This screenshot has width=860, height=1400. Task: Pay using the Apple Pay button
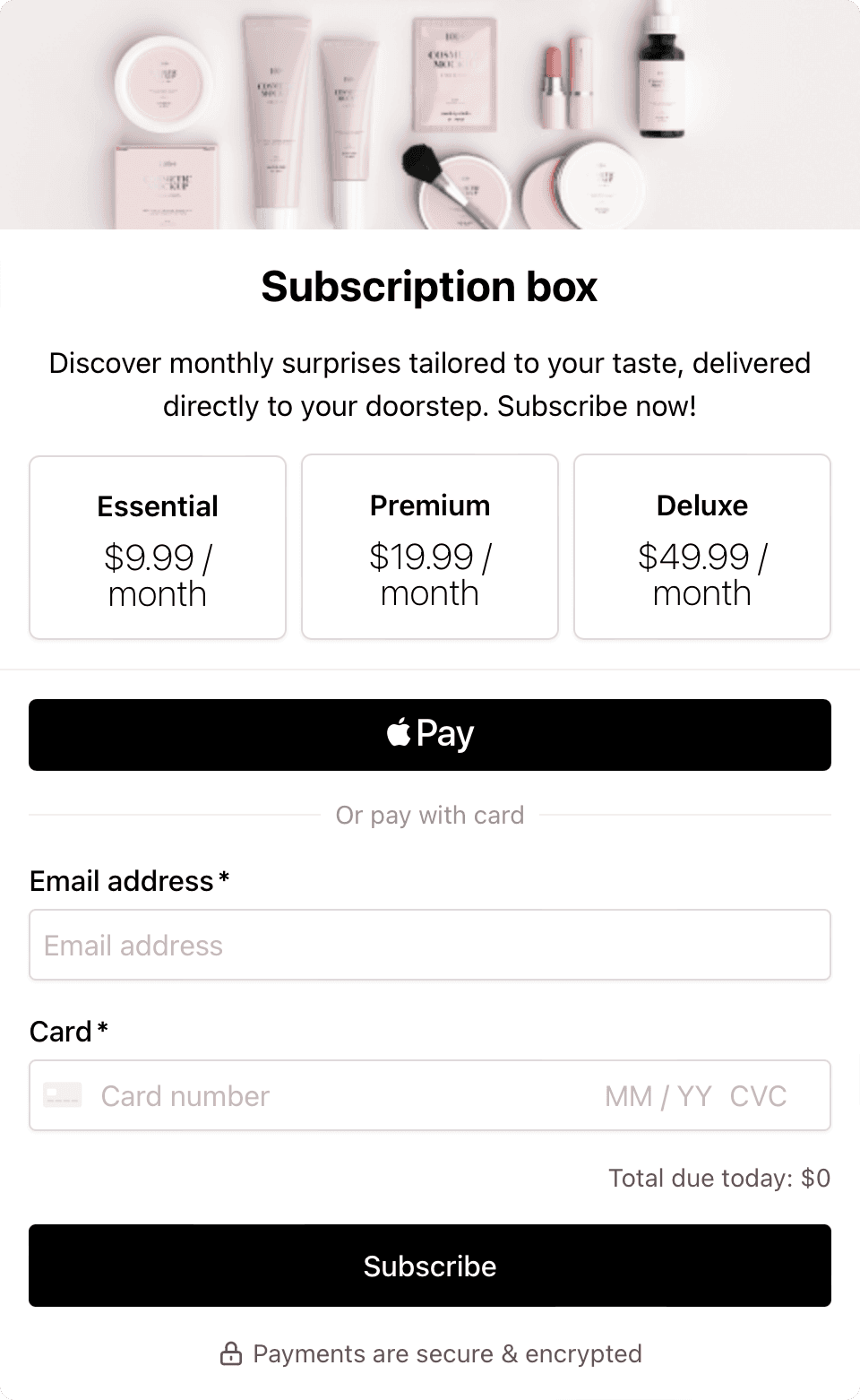pyautogui.click(x=430, y=734)
